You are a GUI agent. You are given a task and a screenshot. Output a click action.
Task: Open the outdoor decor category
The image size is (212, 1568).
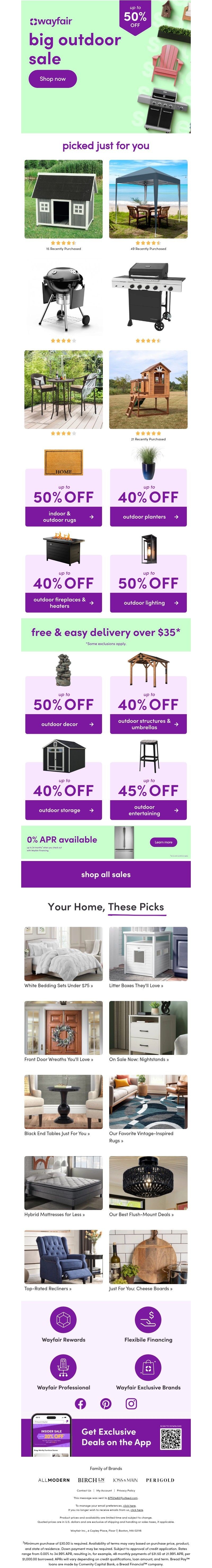point(63,724)
